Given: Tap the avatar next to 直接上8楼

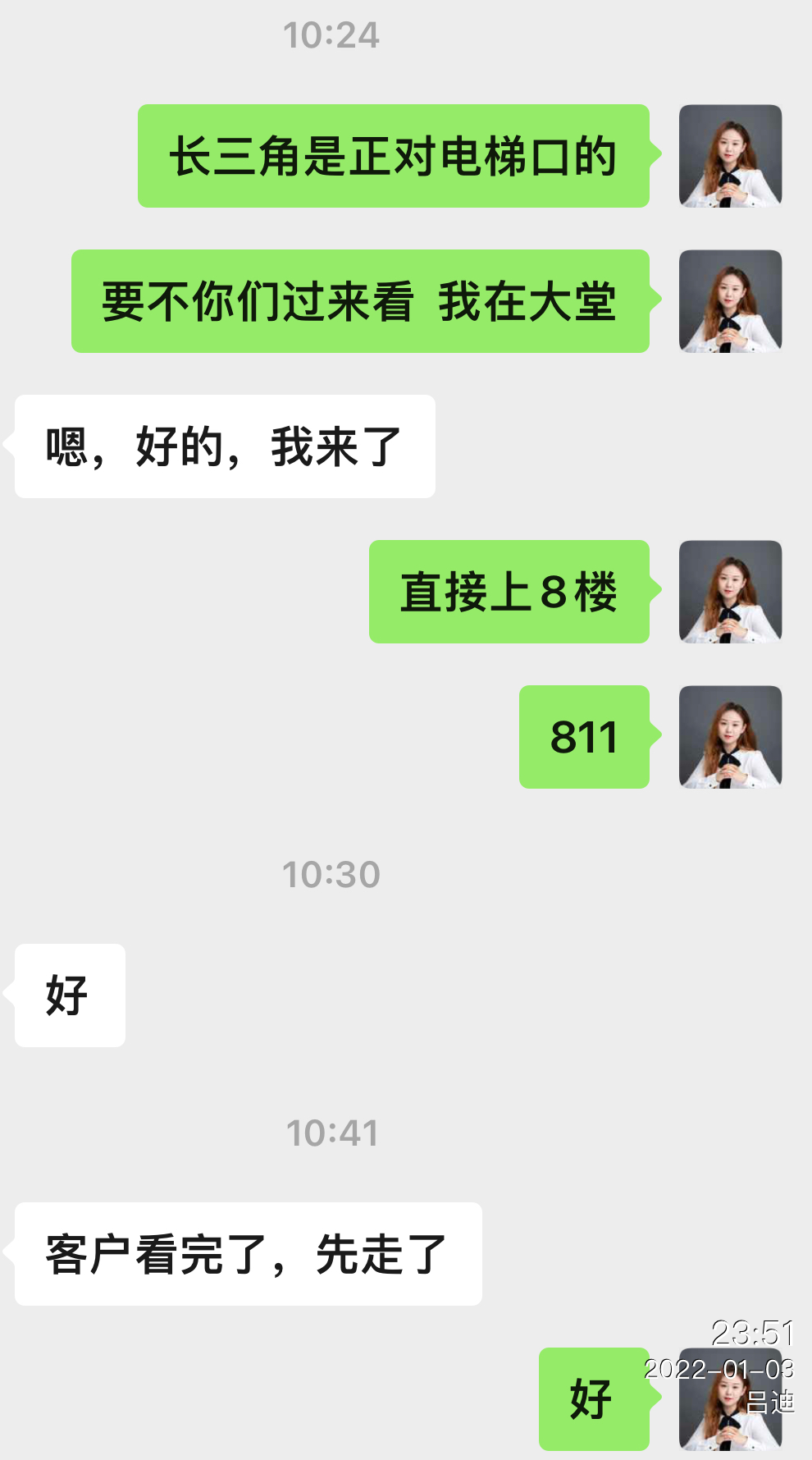Looking at the screenshot, I should coord(730,591).
